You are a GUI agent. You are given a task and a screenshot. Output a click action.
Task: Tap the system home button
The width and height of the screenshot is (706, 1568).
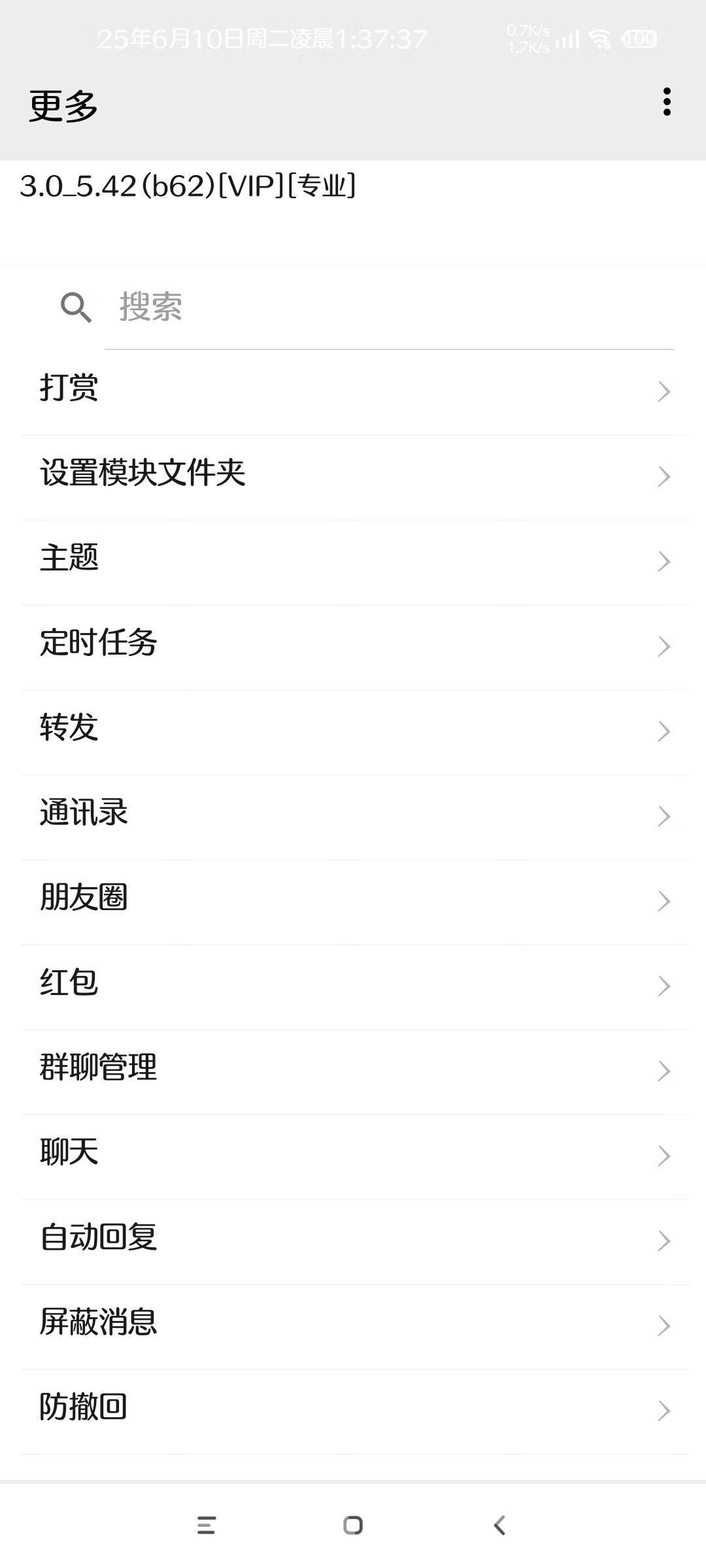(353, 1526)
